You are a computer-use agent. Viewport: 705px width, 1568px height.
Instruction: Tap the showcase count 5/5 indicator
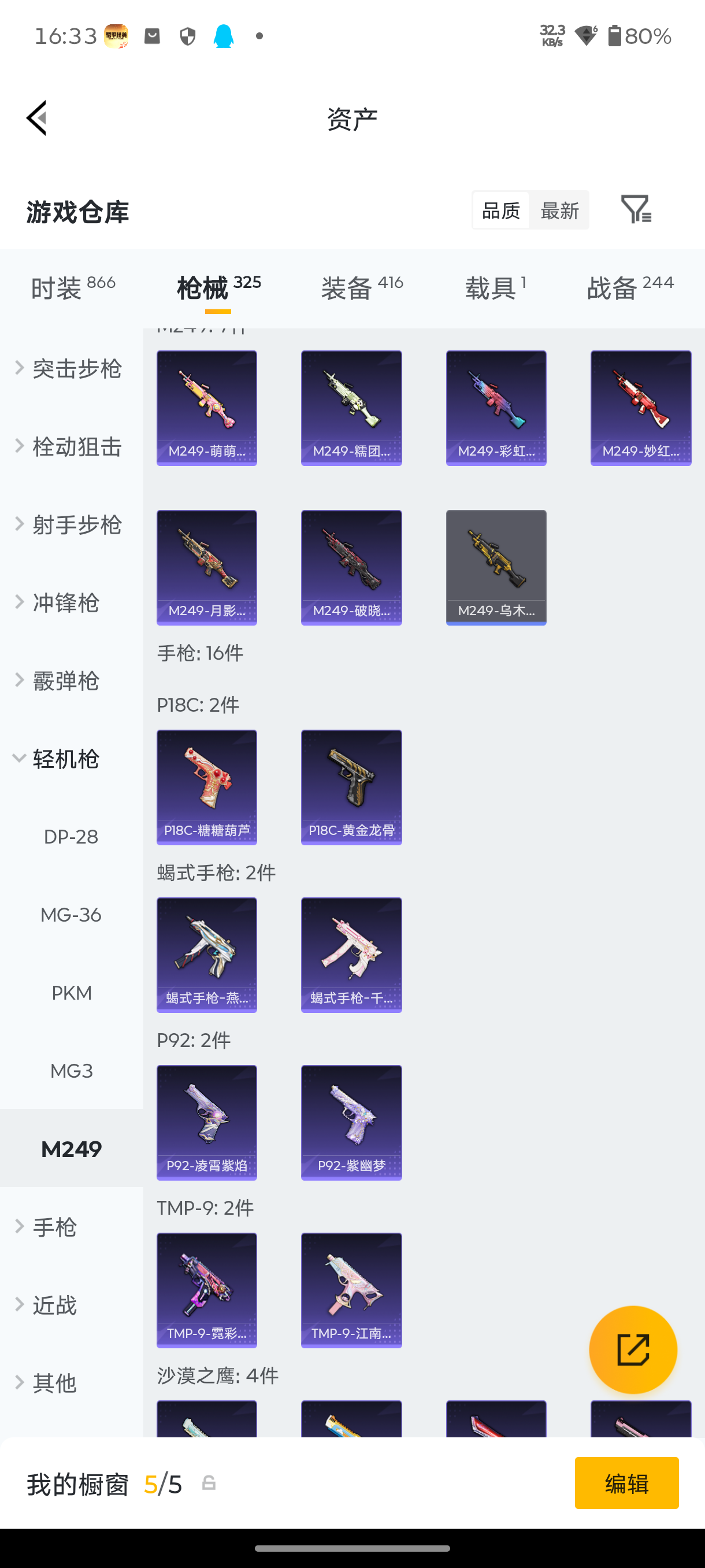[x=164, y=1484]
